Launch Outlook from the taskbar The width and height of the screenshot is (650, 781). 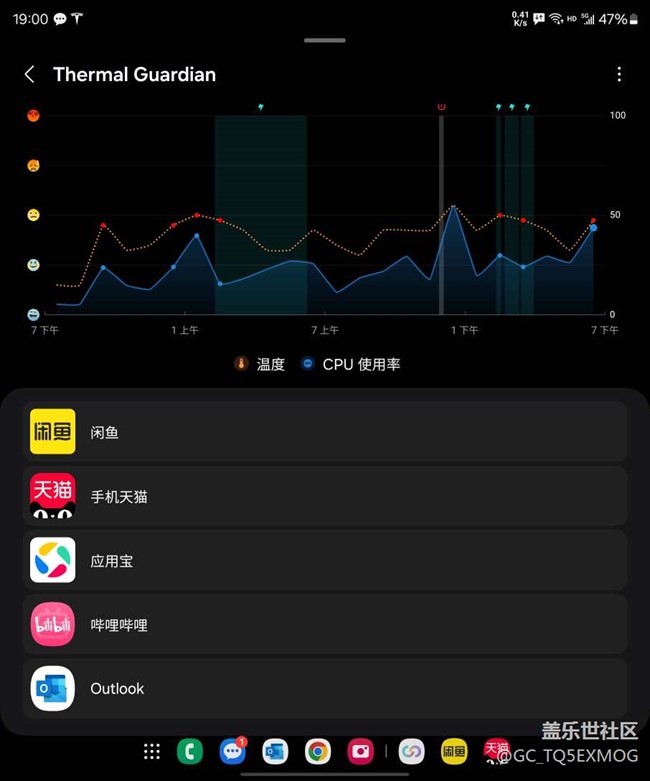coord(275,752)
